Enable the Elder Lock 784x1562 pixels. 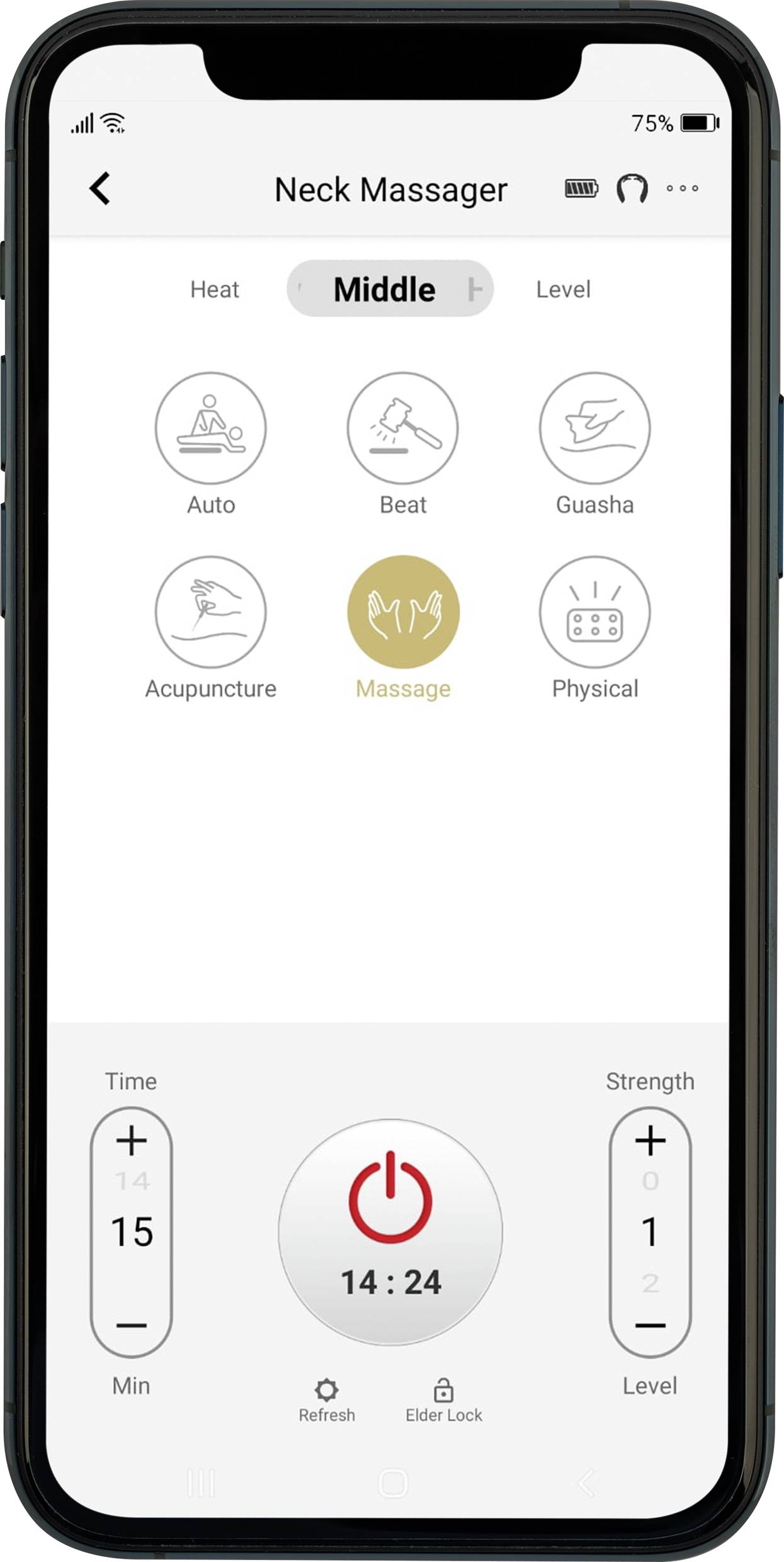click(443, 1400)
